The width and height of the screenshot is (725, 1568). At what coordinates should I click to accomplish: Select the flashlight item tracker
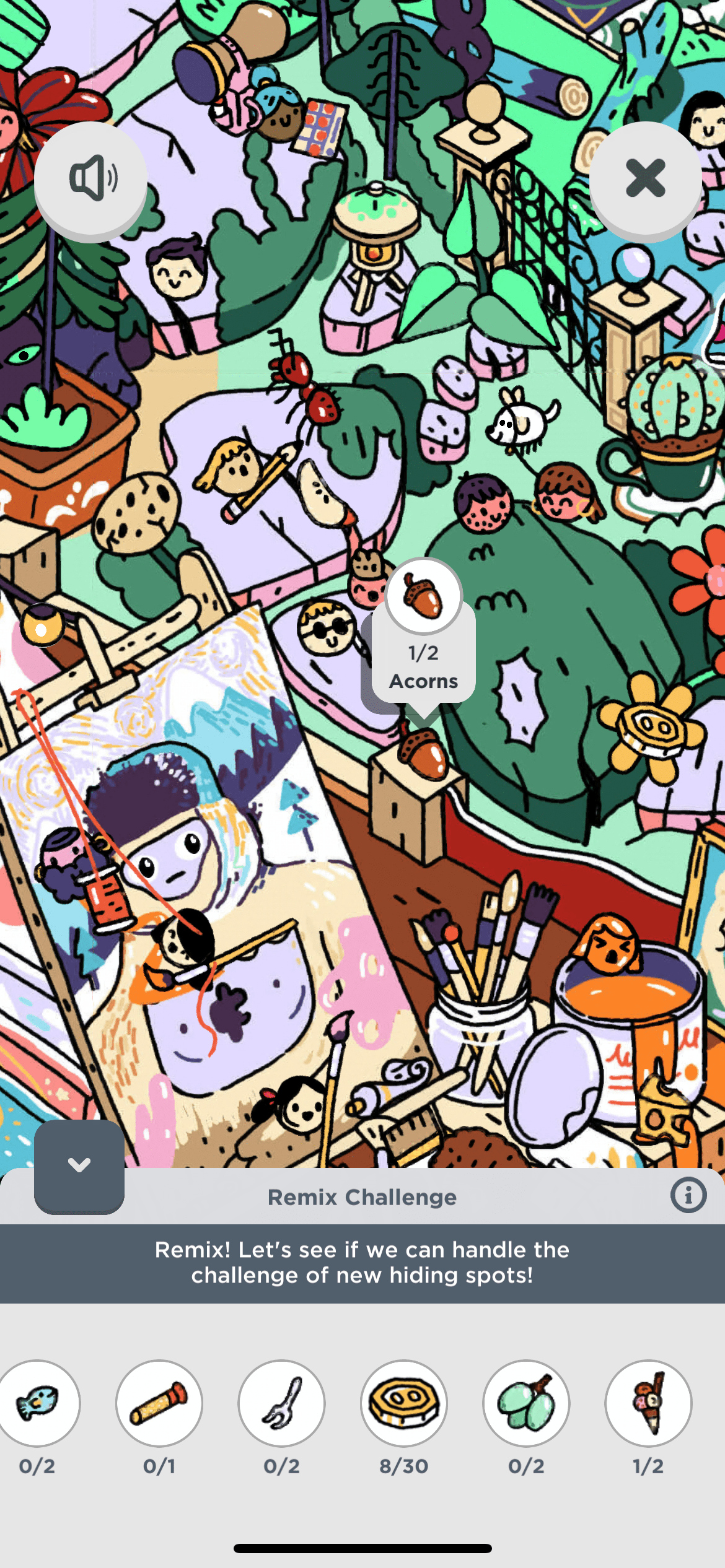click(x=159, y=1402)
